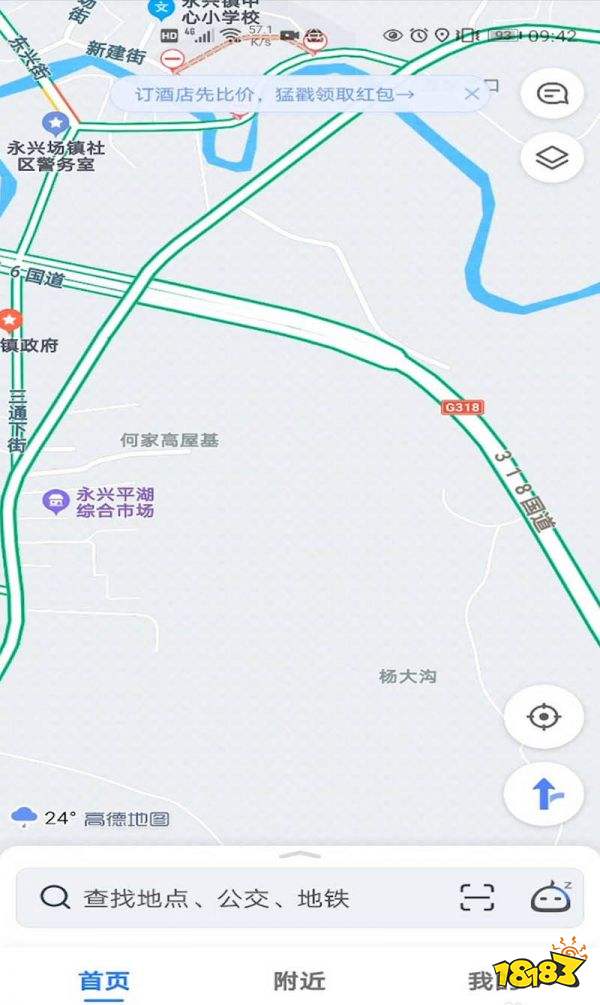Switch to the 附近 tab
Viewport: 600px width, 1005px height.
click(x=299, y=981)
